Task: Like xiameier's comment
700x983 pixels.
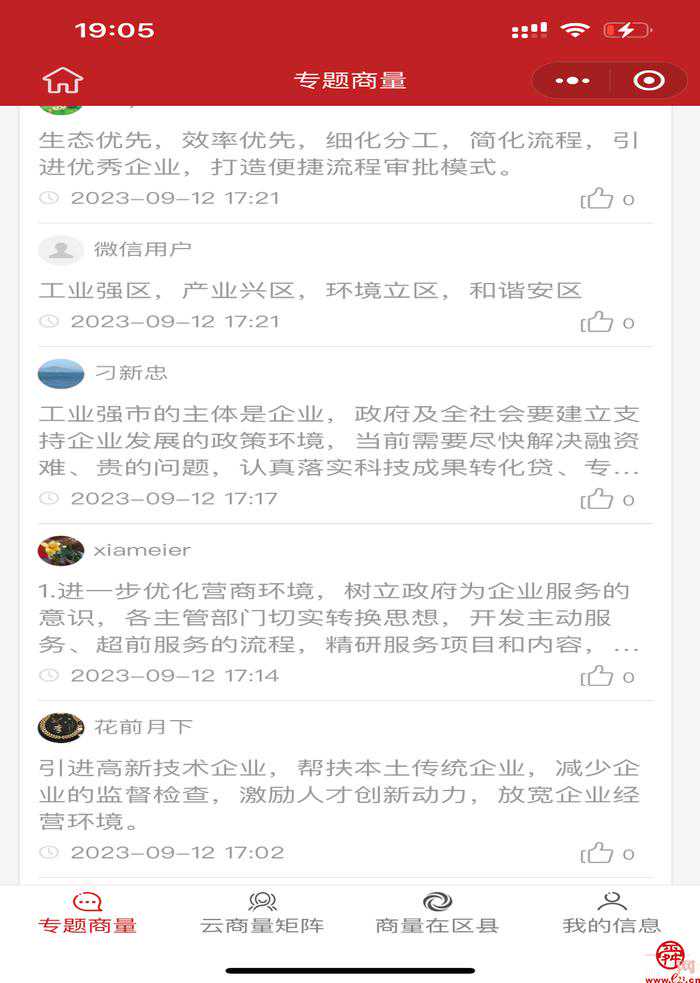Action: click(599, 676)
